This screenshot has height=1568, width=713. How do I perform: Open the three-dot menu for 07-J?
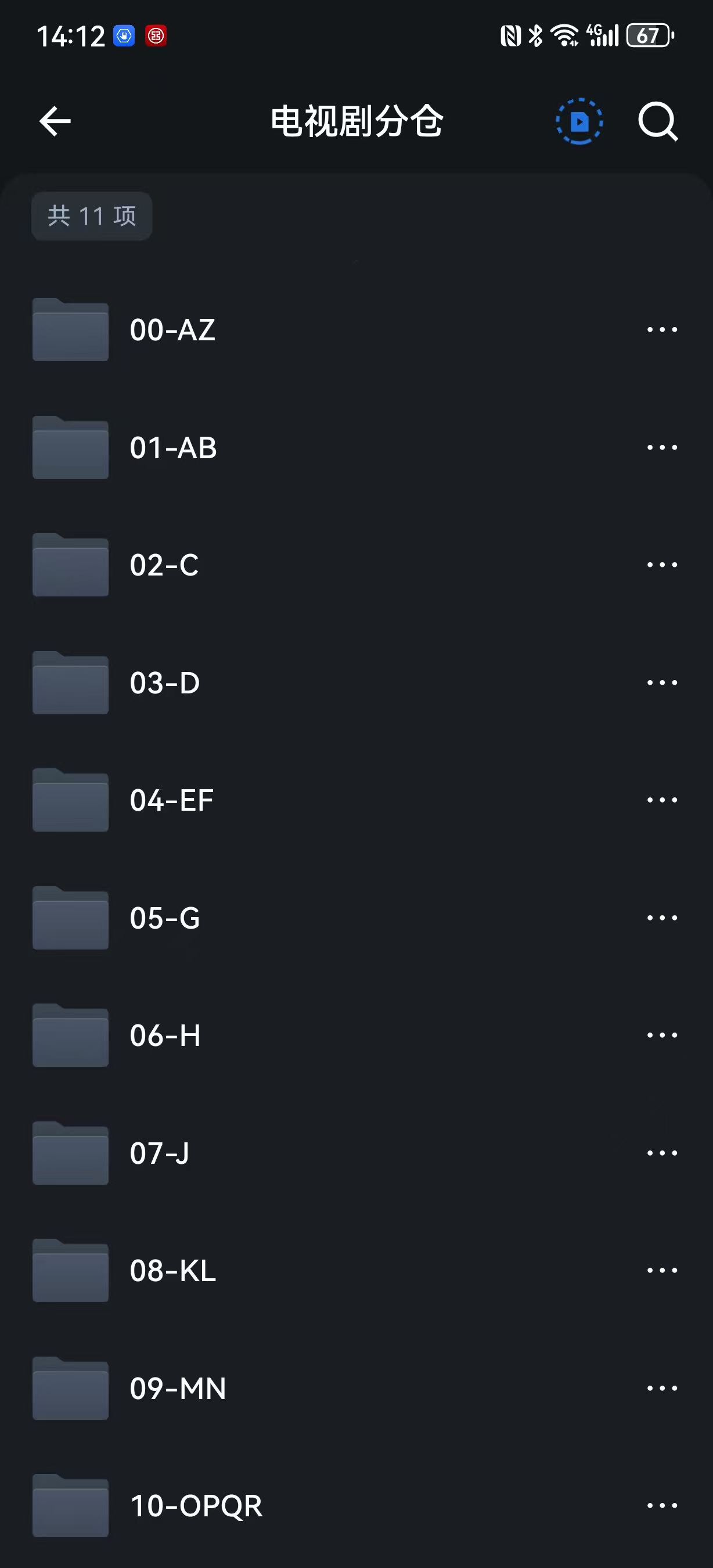[x=662, y=1153]
